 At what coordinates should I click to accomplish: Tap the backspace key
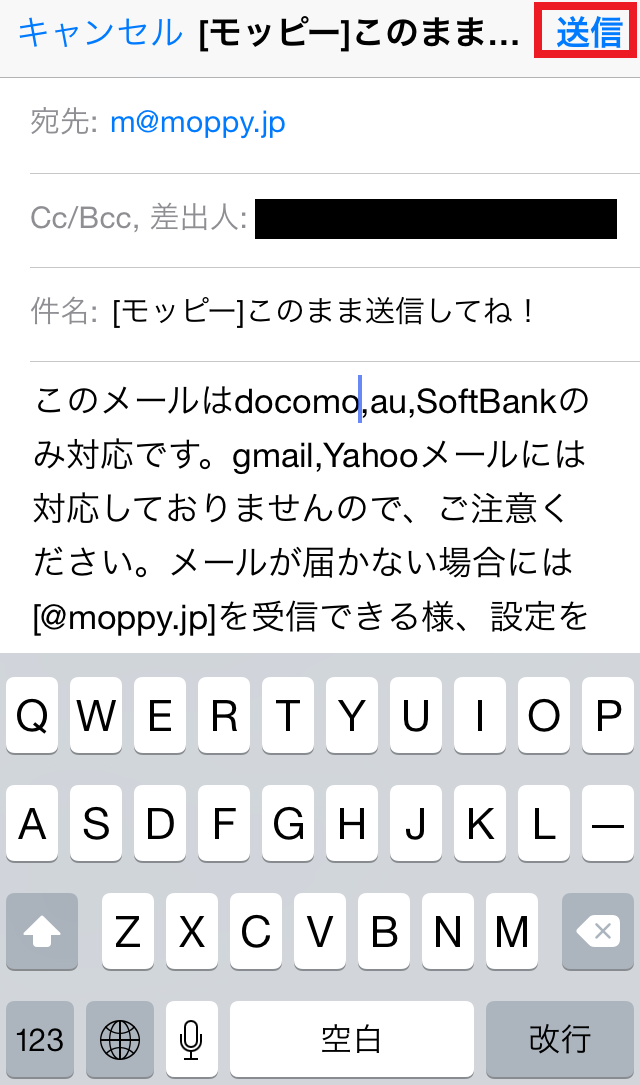coord(597,933)
